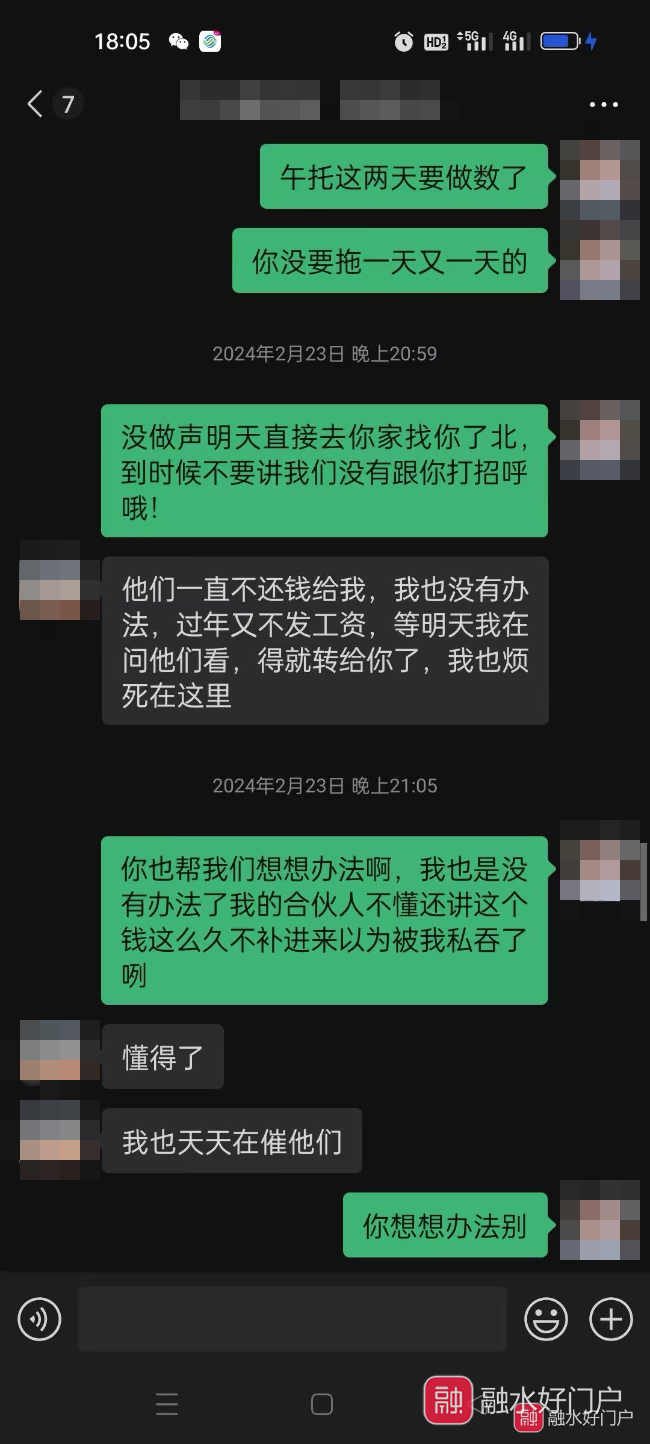Open the chat overflow menu
Screen dimensions: 650x1444
(x=604, y=104)
